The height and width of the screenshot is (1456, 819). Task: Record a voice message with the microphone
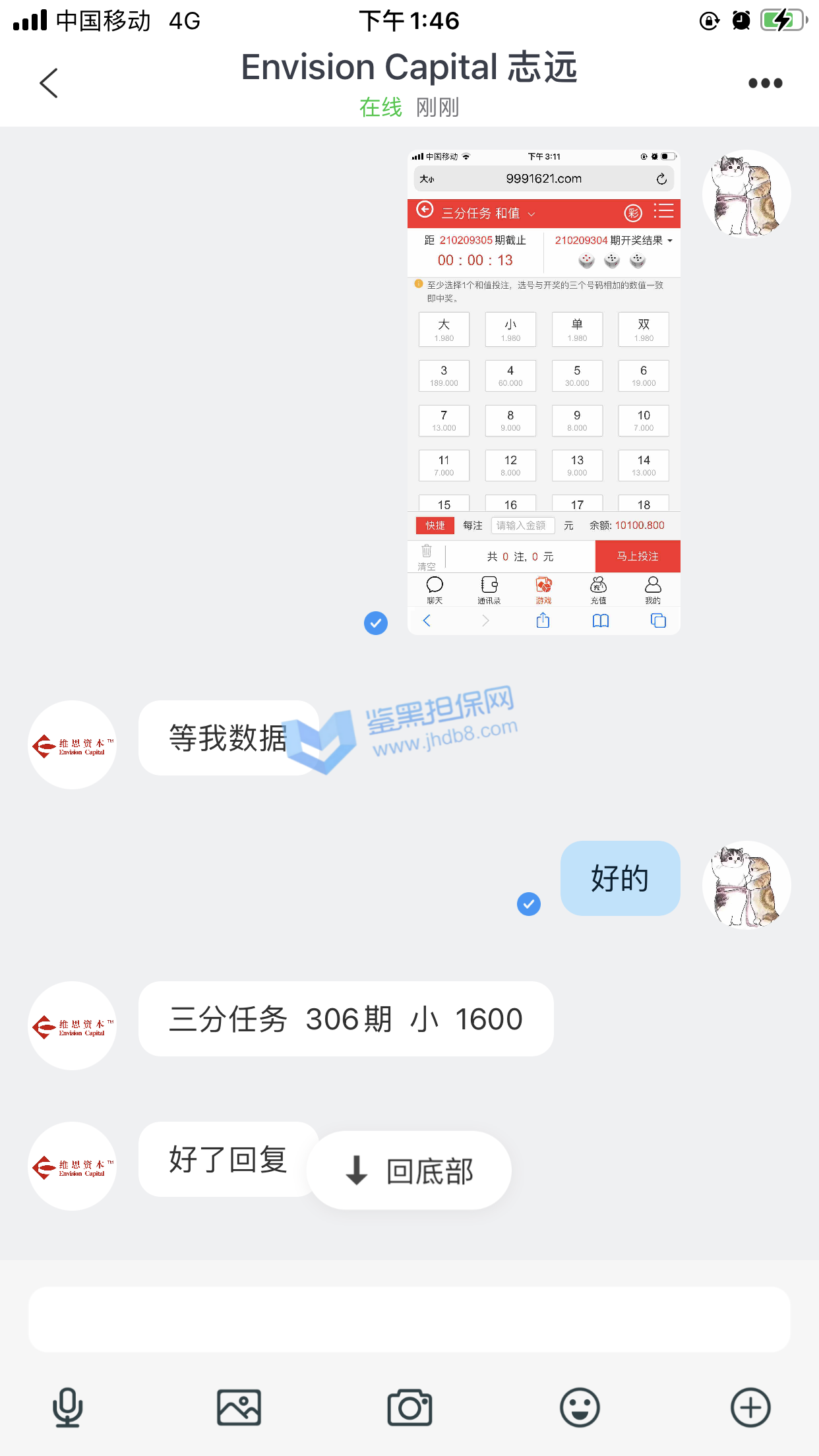[67, 1407]
